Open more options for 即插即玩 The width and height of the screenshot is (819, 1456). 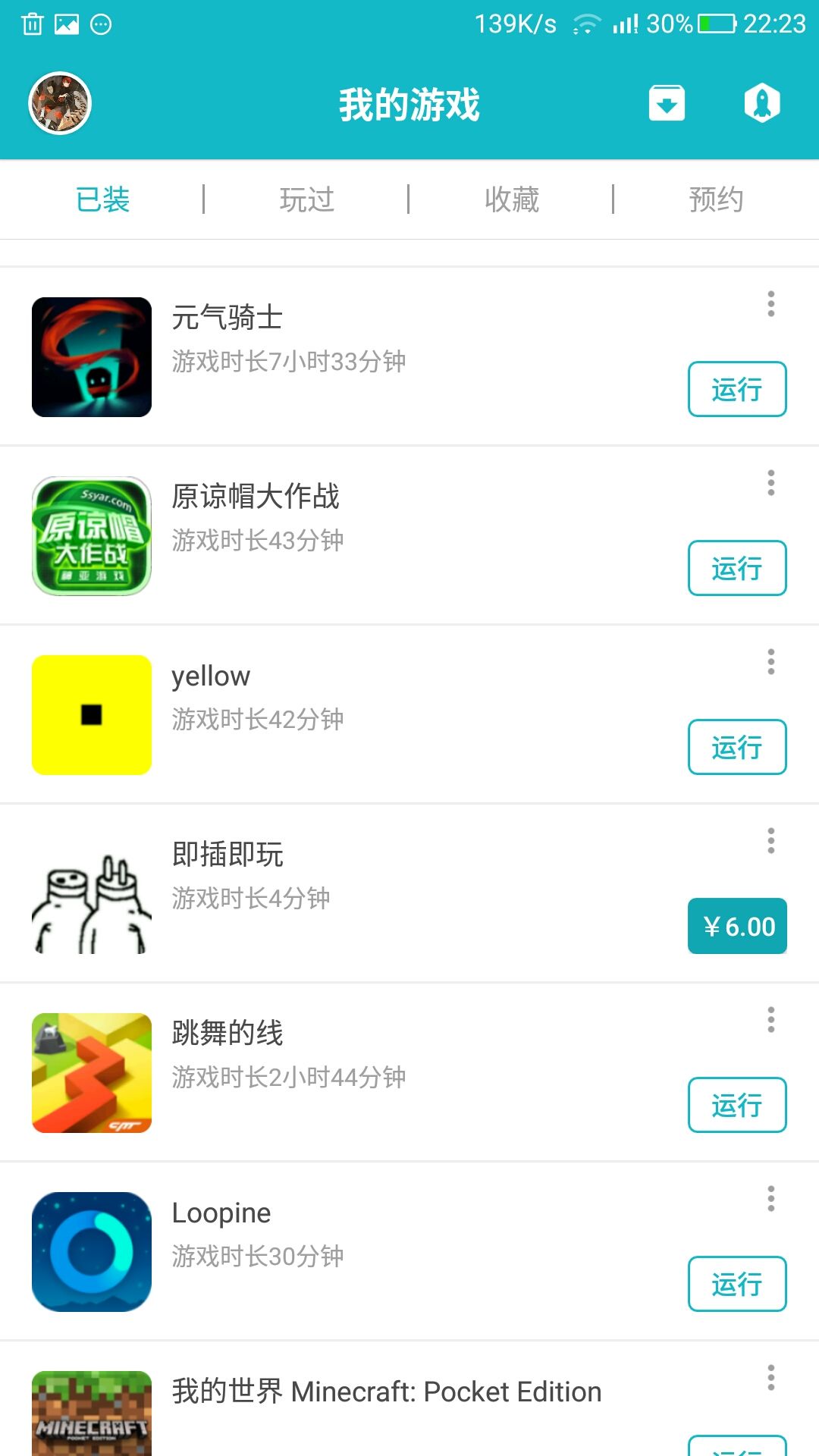(770, 841)
